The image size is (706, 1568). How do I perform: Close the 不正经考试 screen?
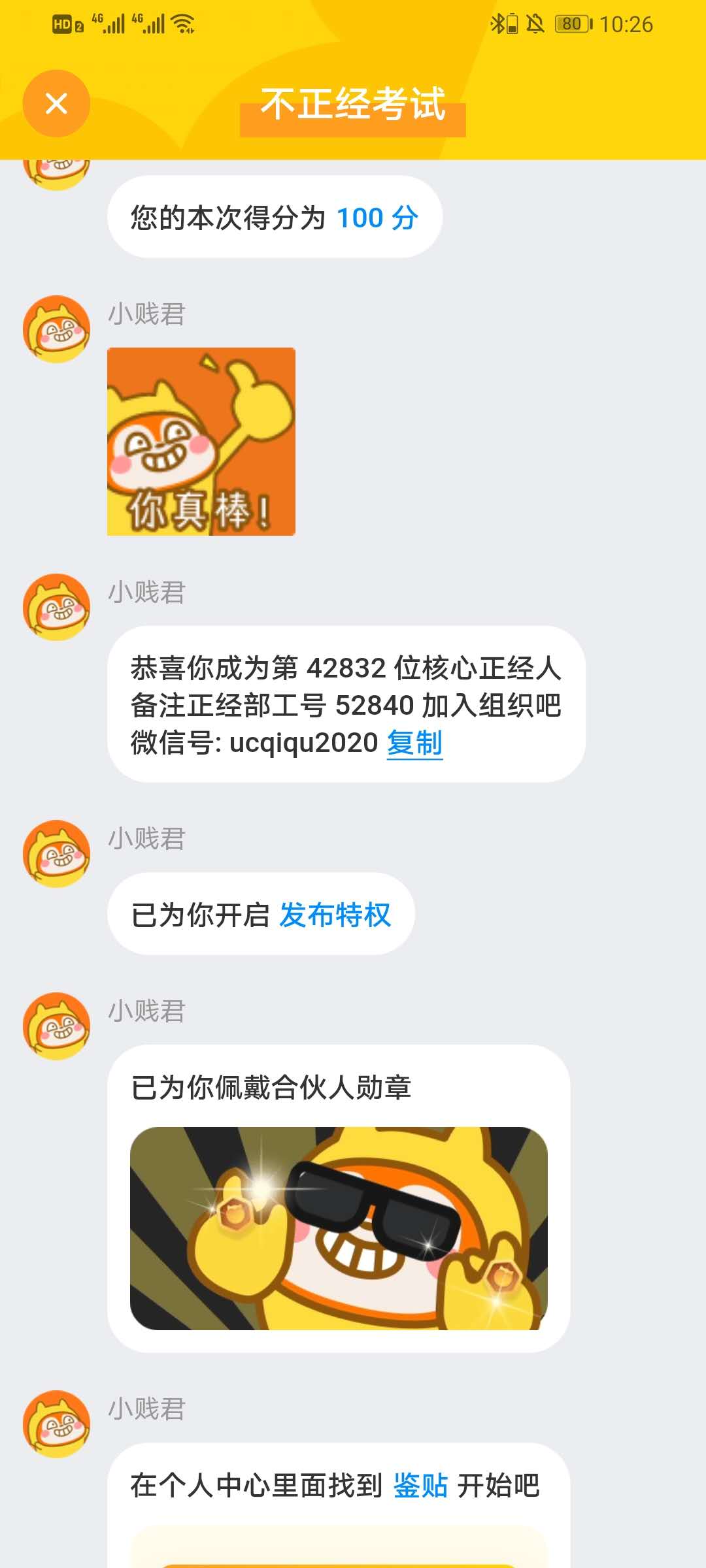point(56,103)
